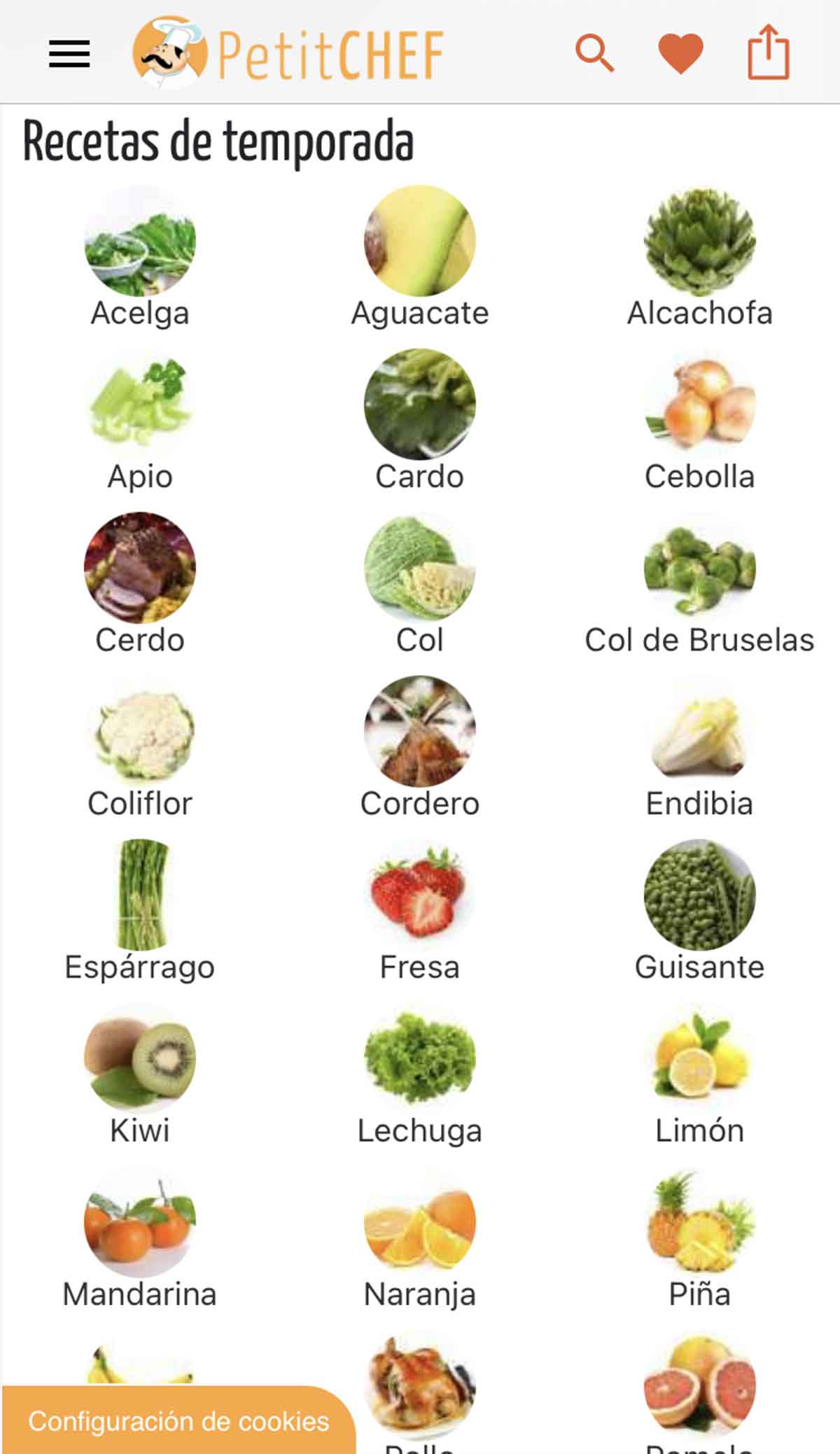Select the Naranja text link
Image resolution: width=840 pixels, height=1454 pixels.
pos(419,1293)
